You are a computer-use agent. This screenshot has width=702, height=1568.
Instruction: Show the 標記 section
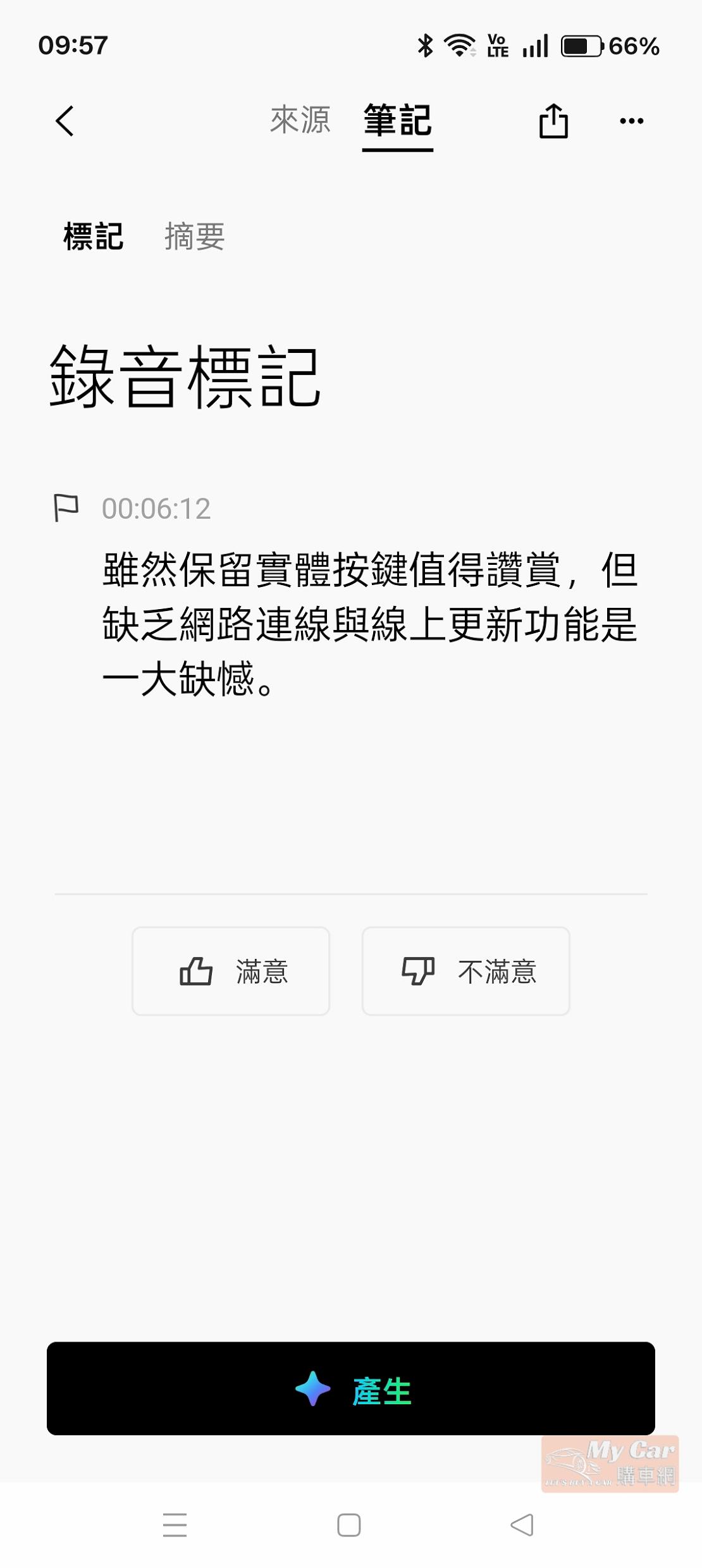pos(94,237)
